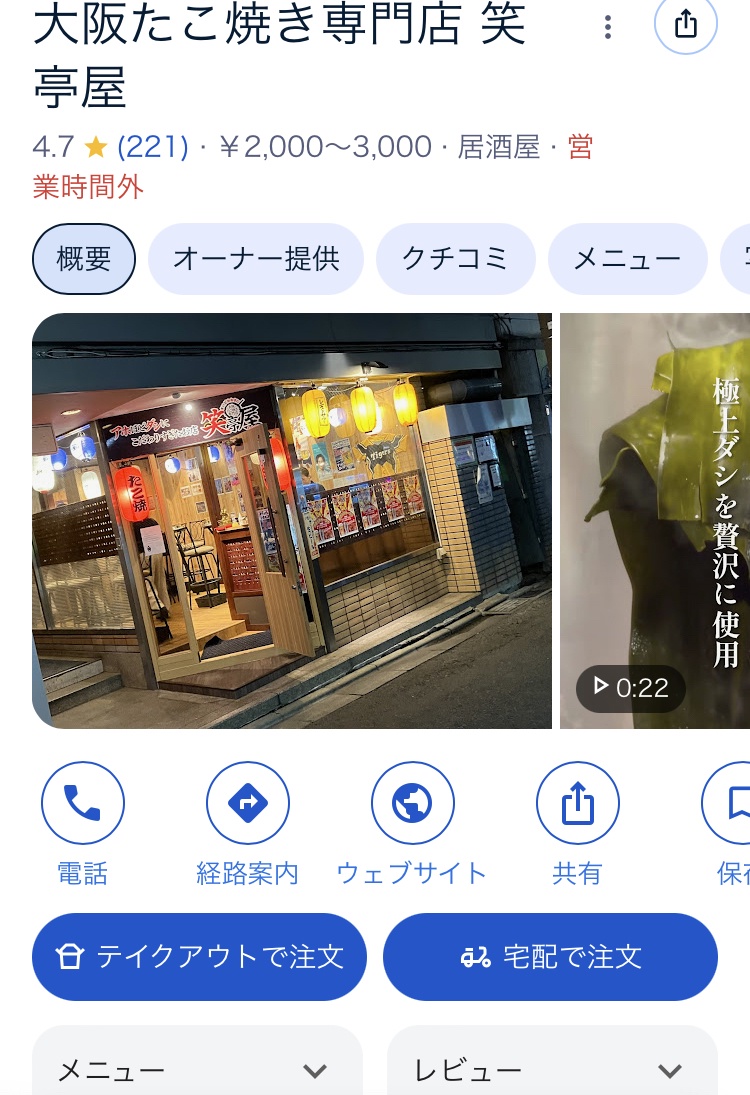The image size is (750, 1095).
Task: Tap the share icon at top right
Action: 685,24
